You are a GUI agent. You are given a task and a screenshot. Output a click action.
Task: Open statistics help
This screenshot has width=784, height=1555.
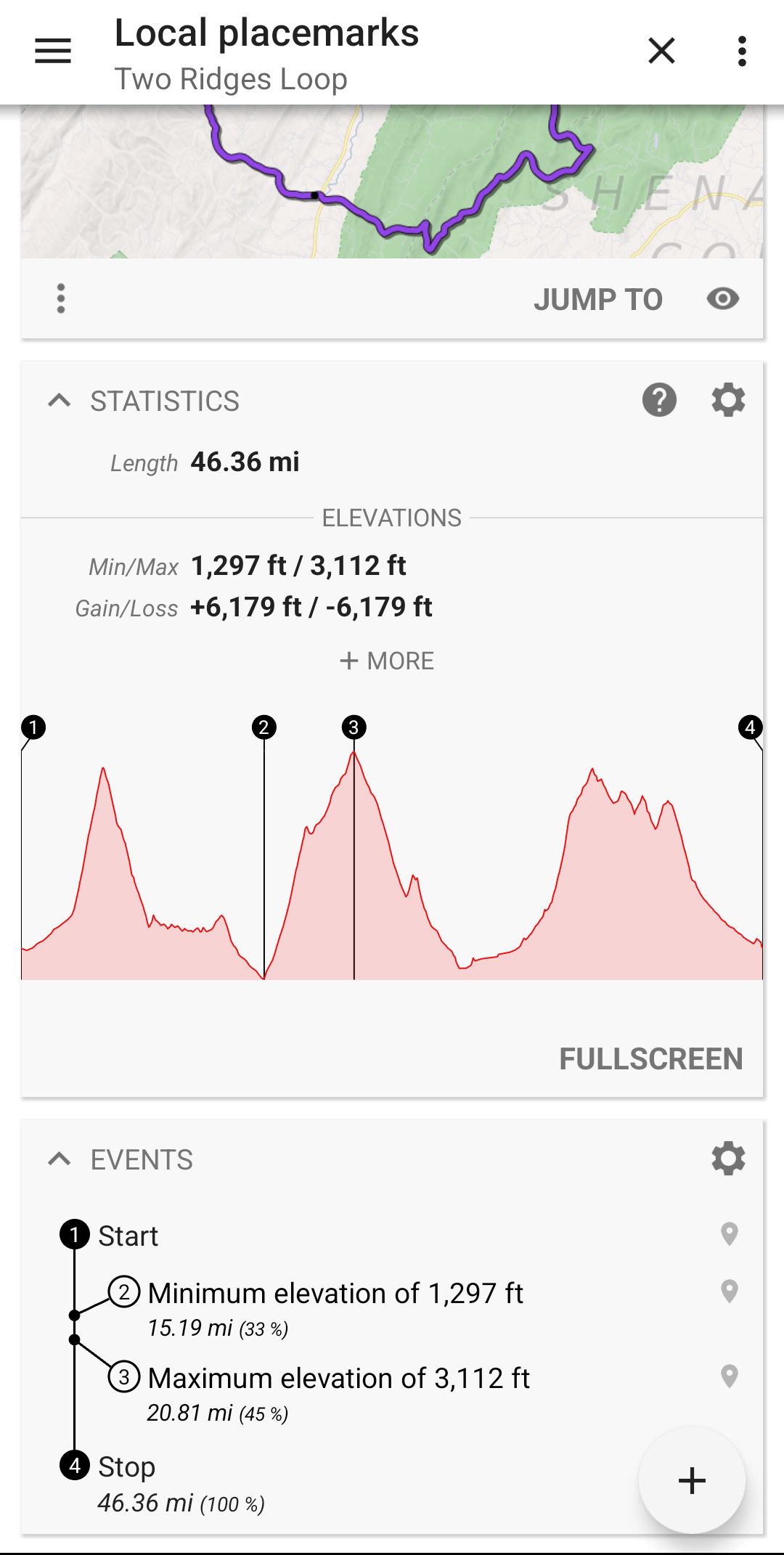click(x=659, y=400)
